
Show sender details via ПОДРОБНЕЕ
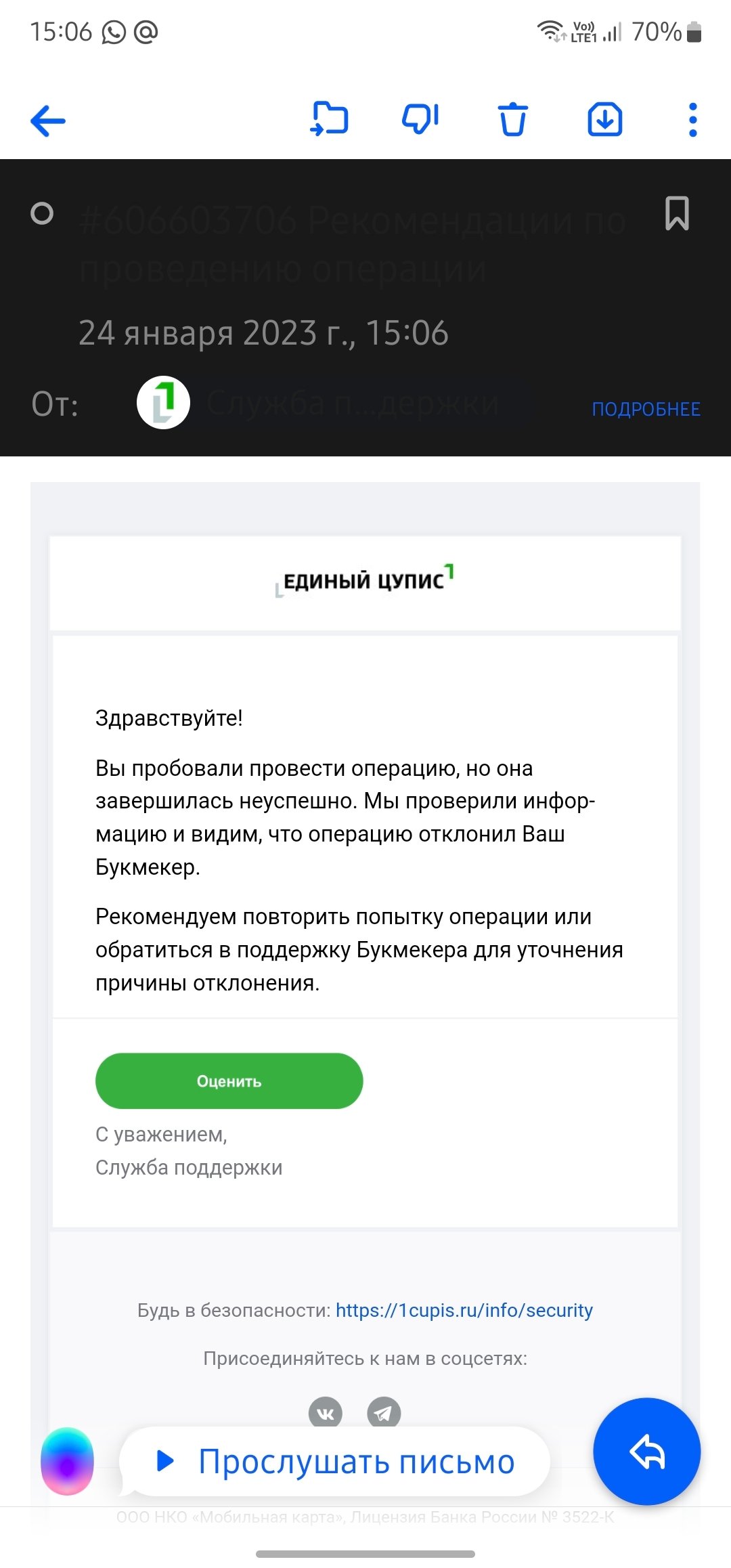[646, 409]
